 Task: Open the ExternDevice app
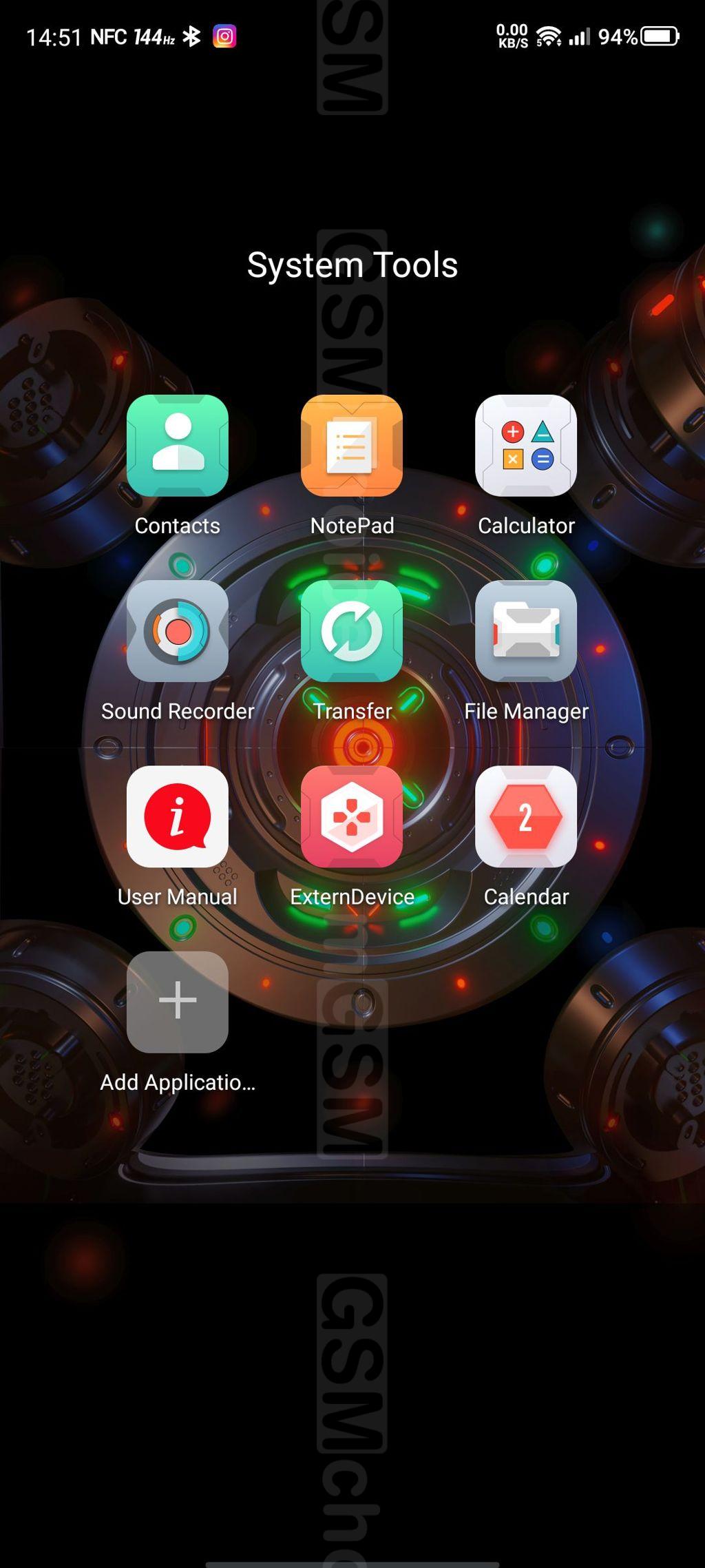pyautogui.click(x=352, y=816)
